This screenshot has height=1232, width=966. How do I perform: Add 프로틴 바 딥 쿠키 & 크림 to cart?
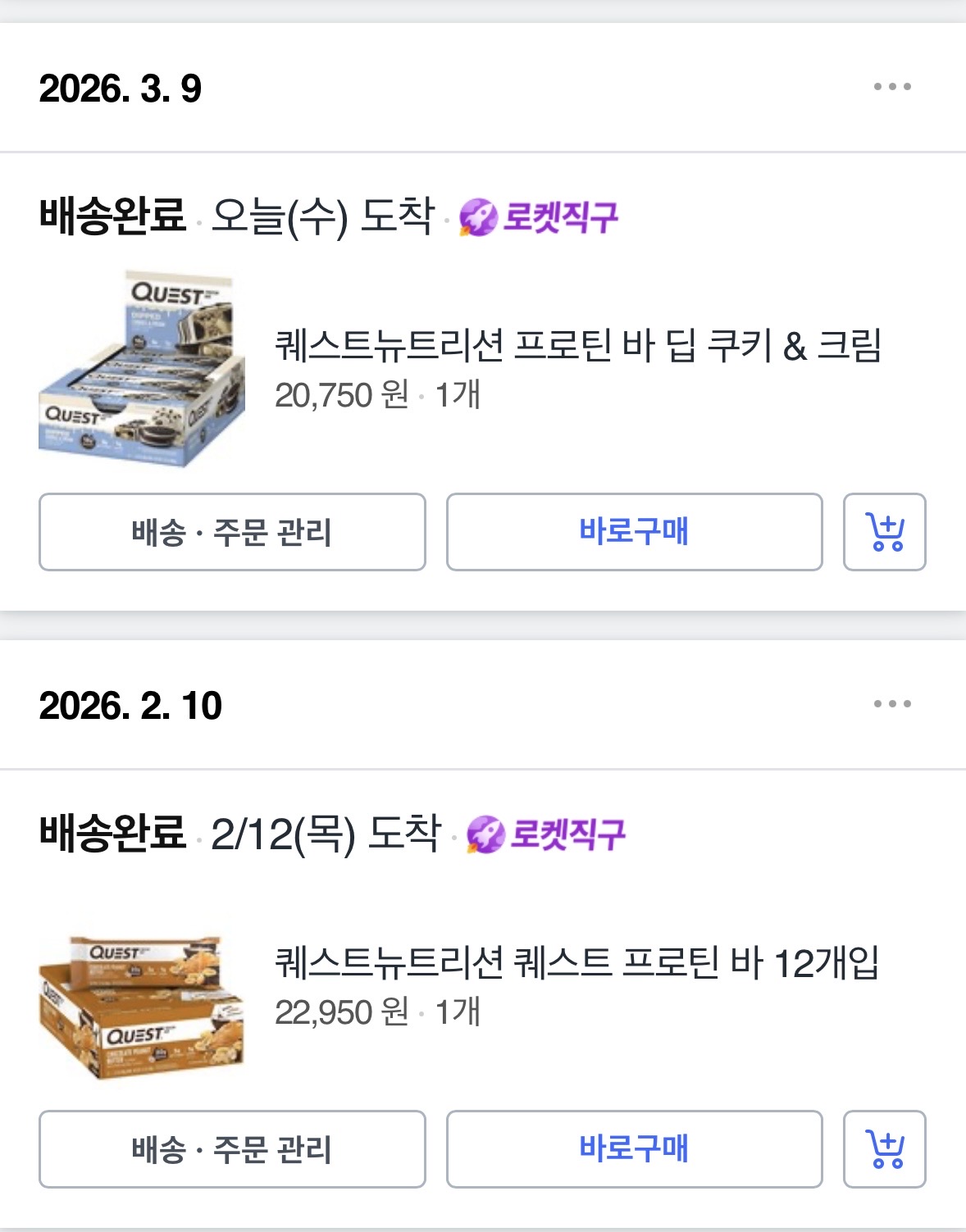884,532
